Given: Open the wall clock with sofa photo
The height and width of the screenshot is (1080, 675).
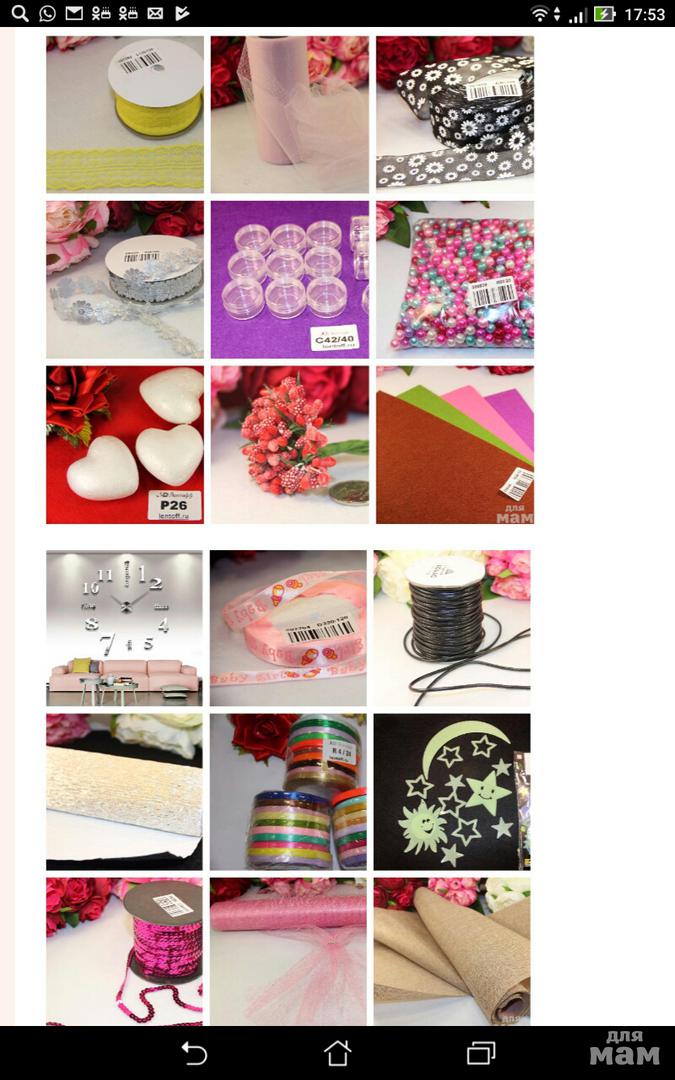Looking at the screenshot, I should (124, 628).
